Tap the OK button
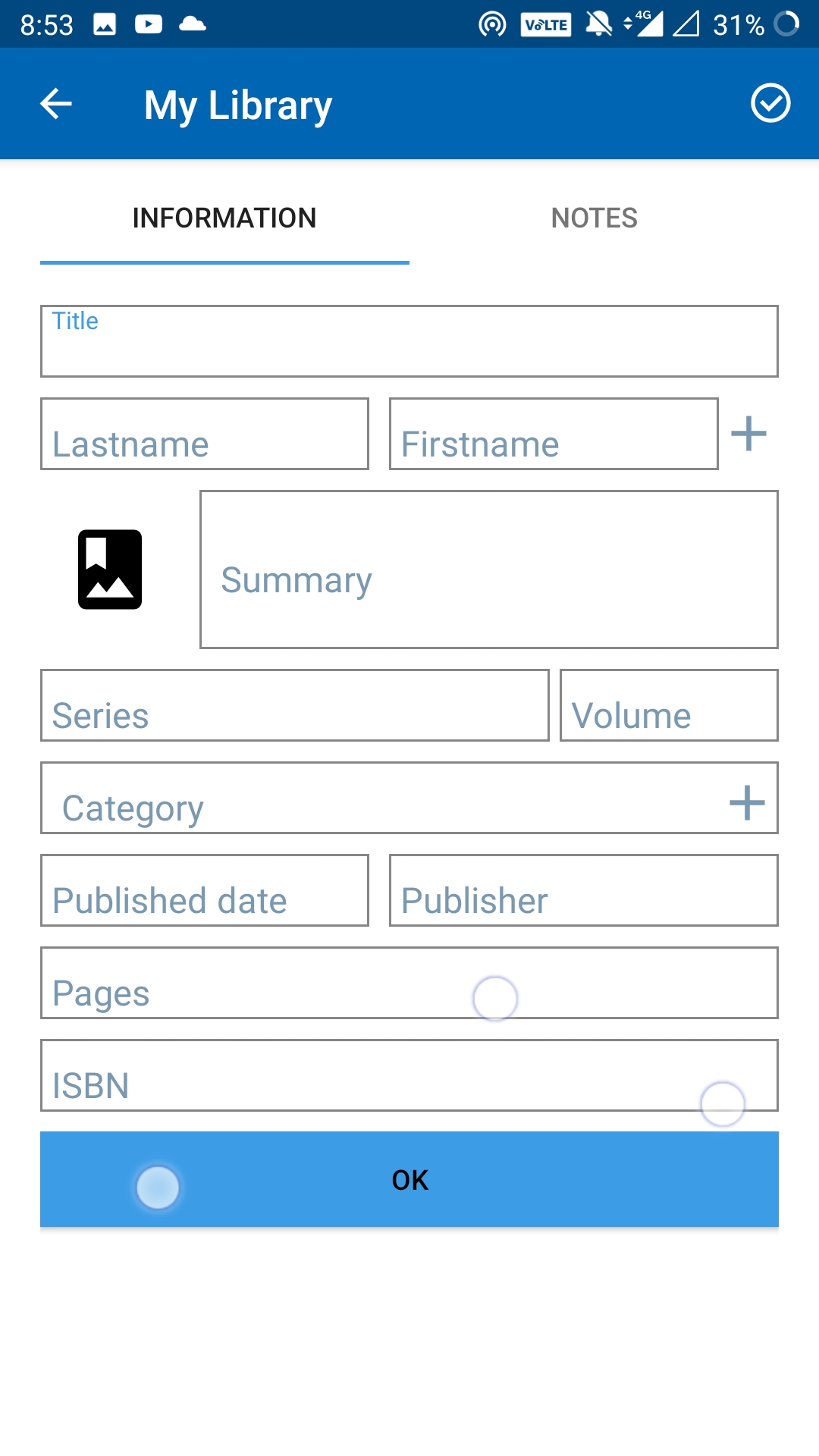The image size is (819, 1456). coord(409,1180)
